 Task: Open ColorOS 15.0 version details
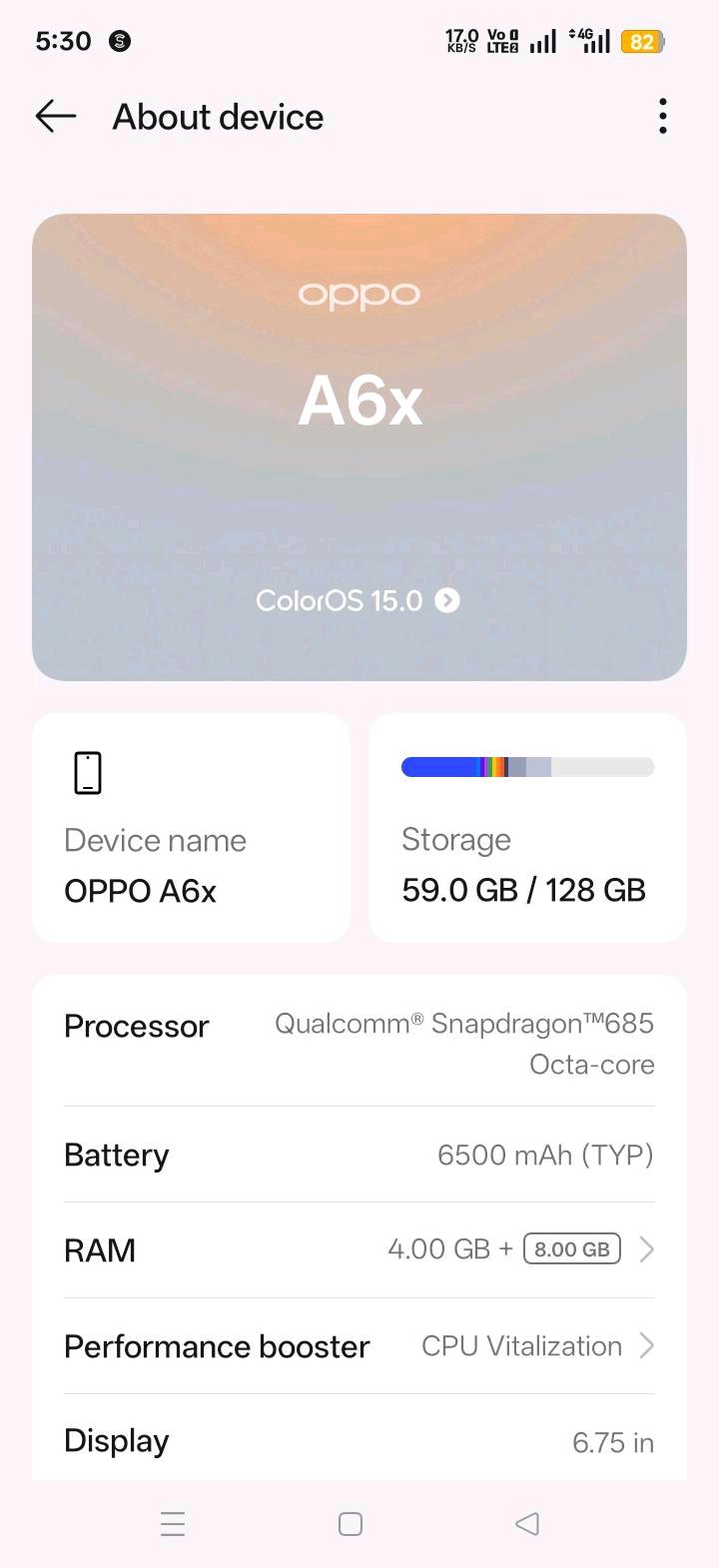tap(358, 600)
